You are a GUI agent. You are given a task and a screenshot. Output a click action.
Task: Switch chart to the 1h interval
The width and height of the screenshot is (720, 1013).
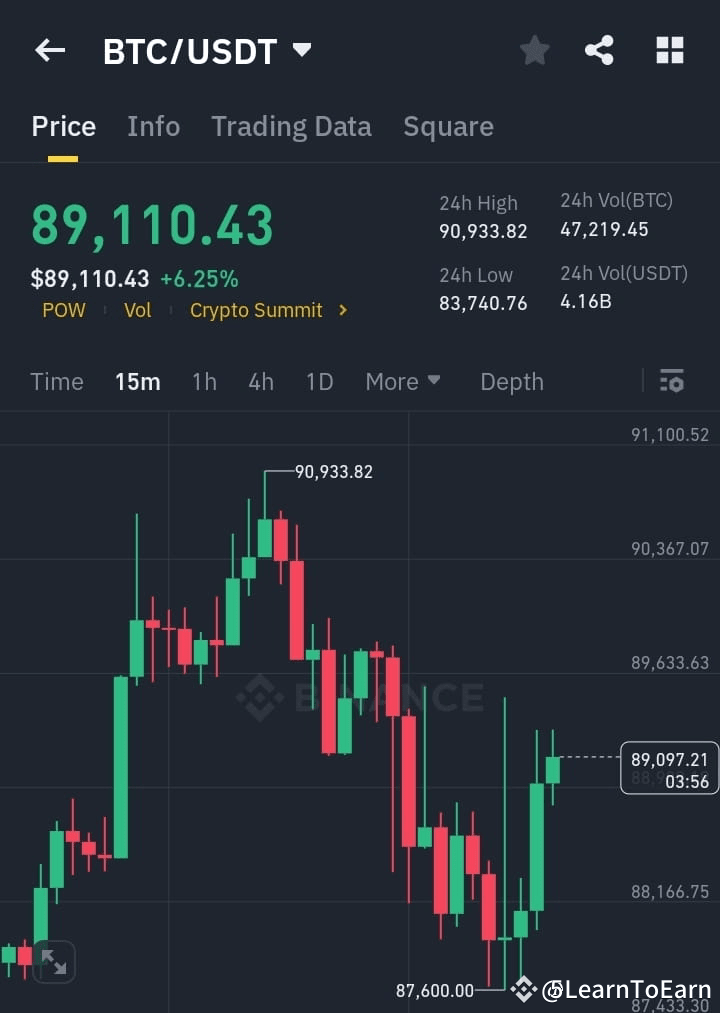[204, 381]
